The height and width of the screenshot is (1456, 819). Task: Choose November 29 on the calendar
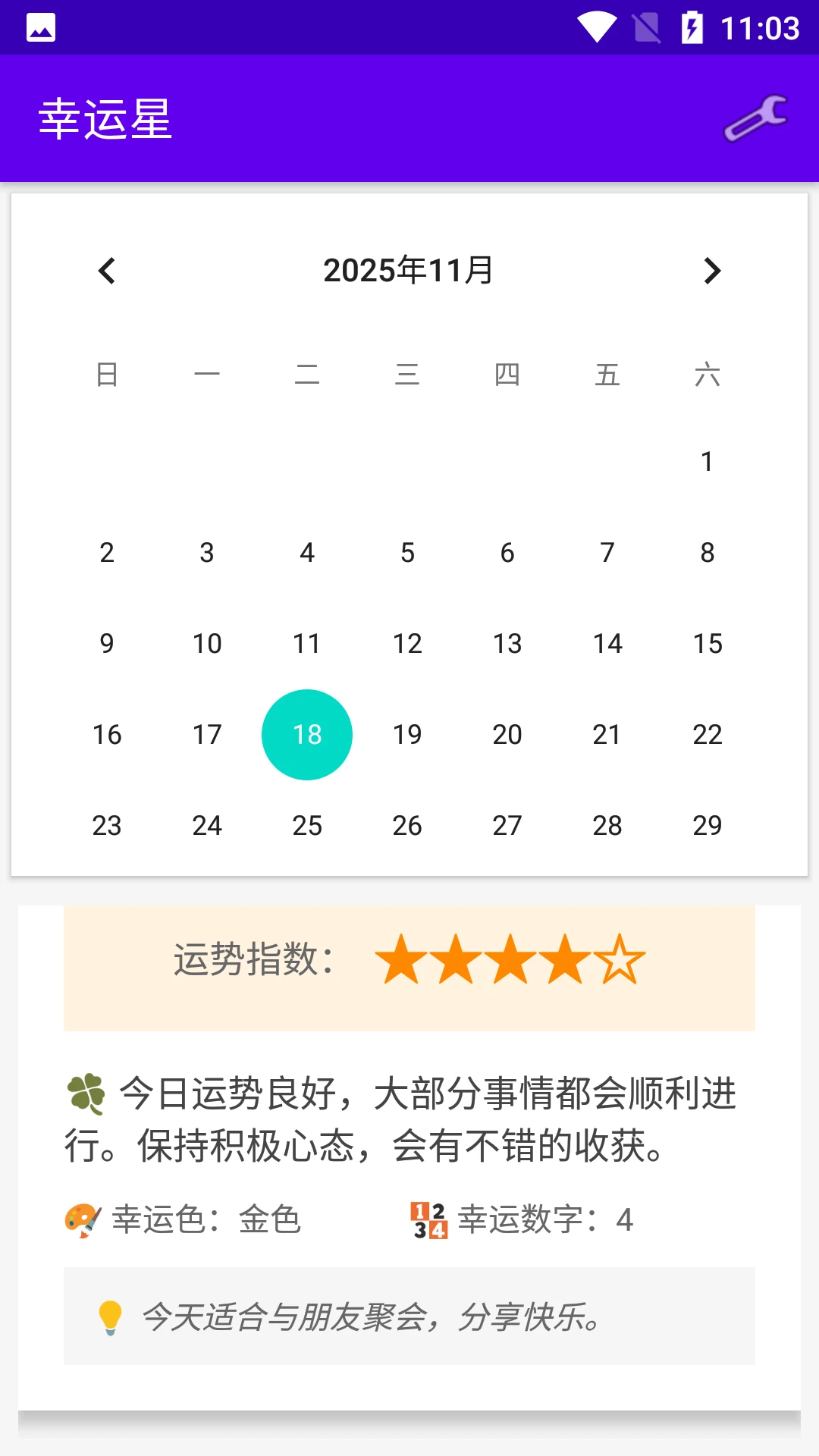[x=707, y=826]
